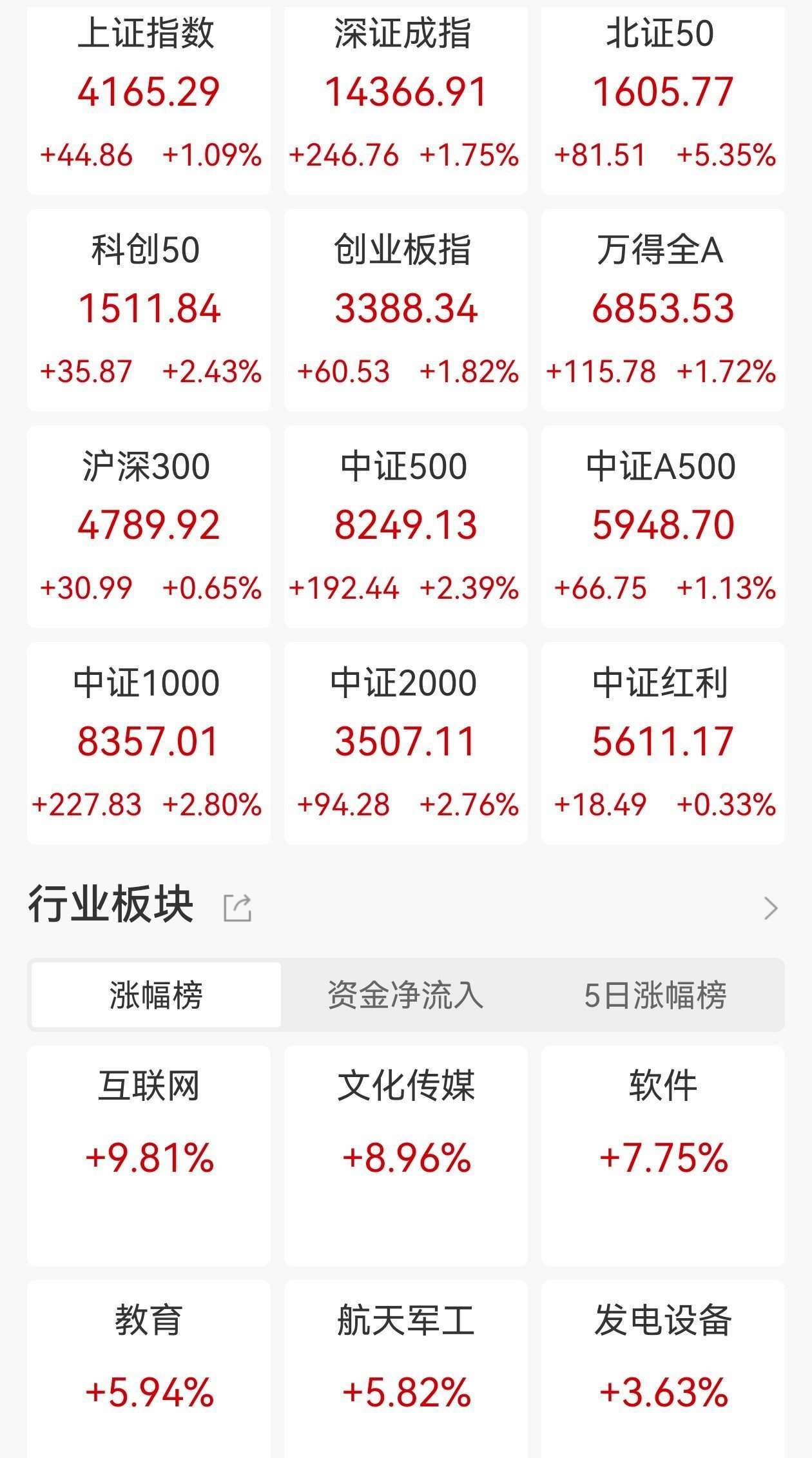Open the 科创50 index card
Viewport: 812px width, 1458px height.
[x=148, y=309]
